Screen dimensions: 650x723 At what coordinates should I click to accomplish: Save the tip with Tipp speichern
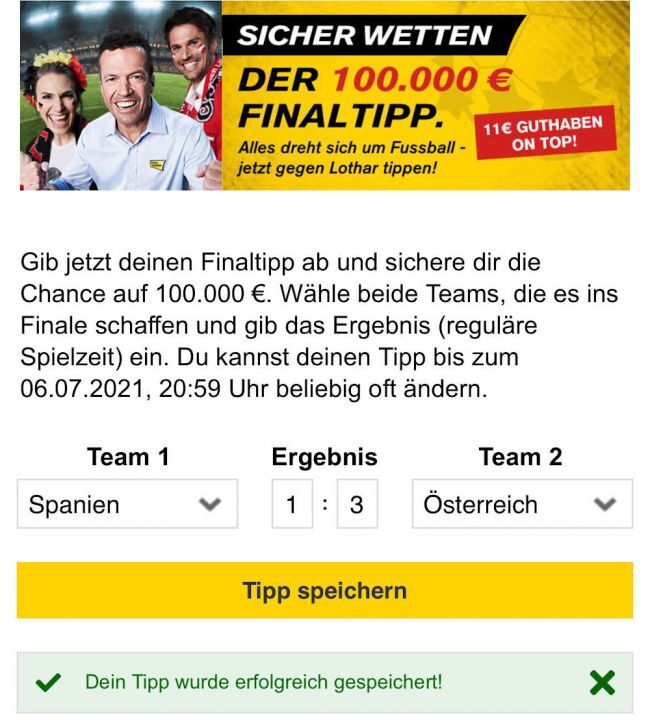click(x=324, y=590)
